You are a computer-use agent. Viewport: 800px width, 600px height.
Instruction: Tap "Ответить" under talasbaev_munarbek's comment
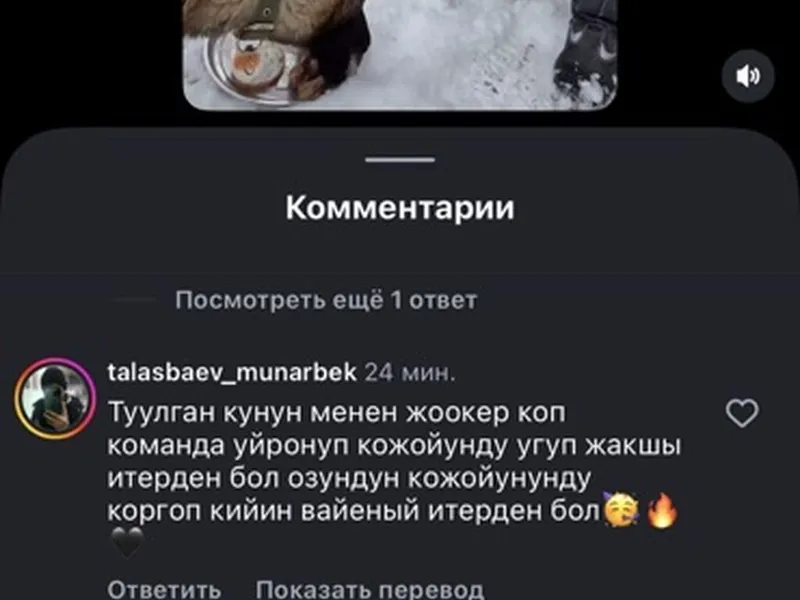tap(164, 588)
